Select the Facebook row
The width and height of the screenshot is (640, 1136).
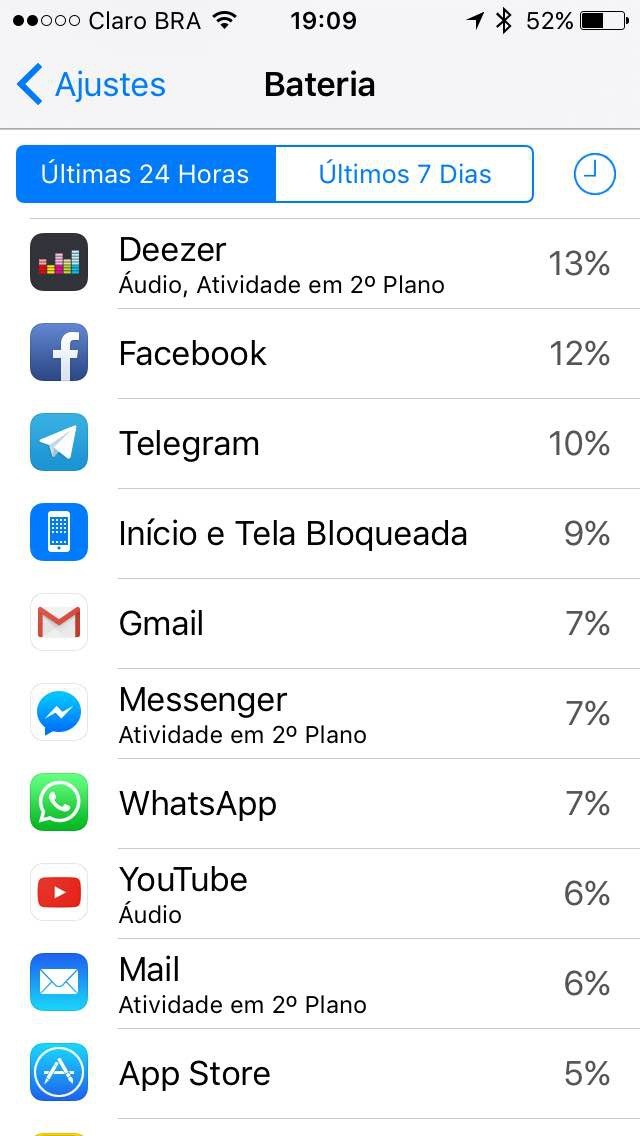click(x=320, y=353)
